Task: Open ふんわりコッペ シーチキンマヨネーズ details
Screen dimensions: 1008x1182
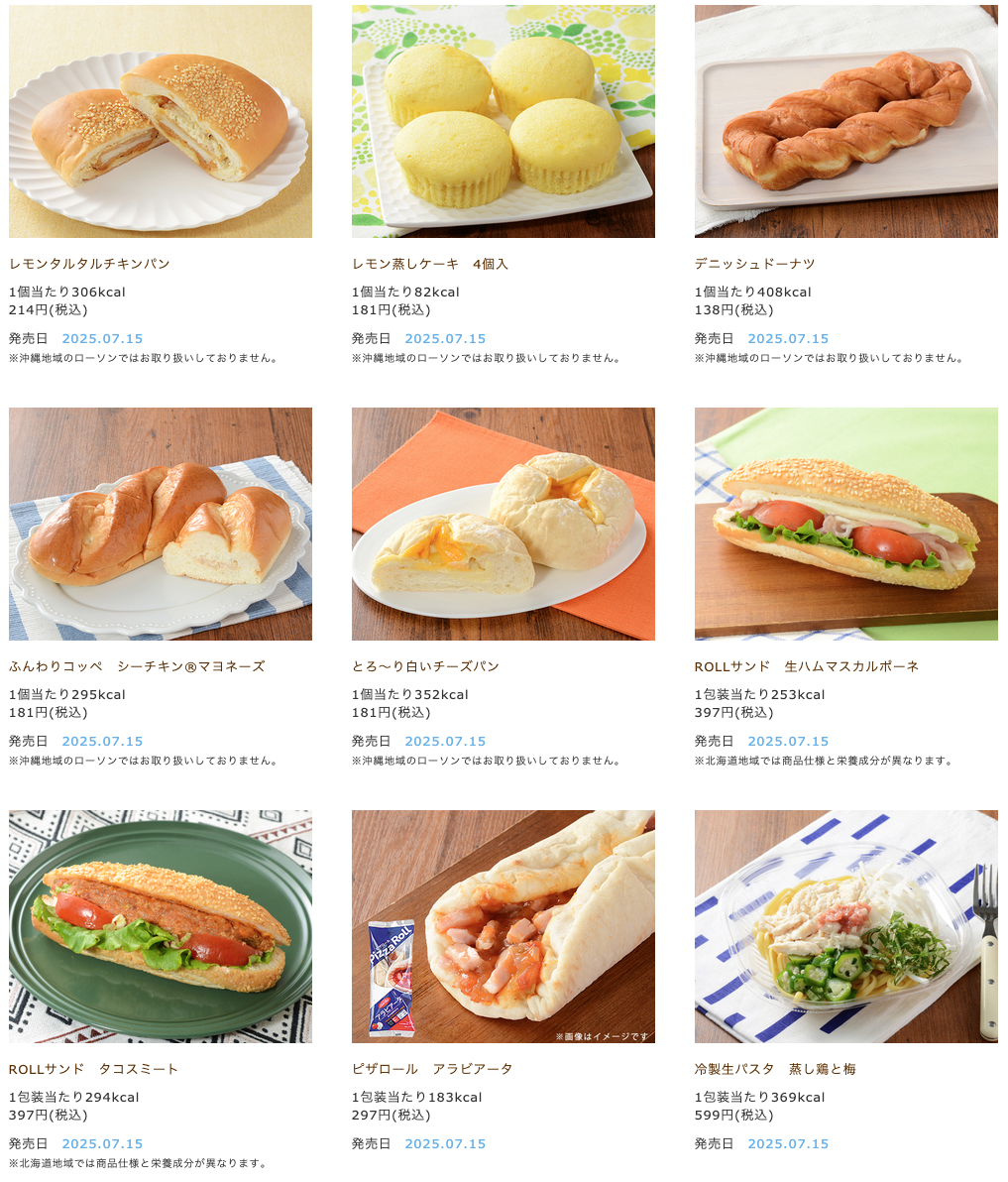Action: (160, 525)
